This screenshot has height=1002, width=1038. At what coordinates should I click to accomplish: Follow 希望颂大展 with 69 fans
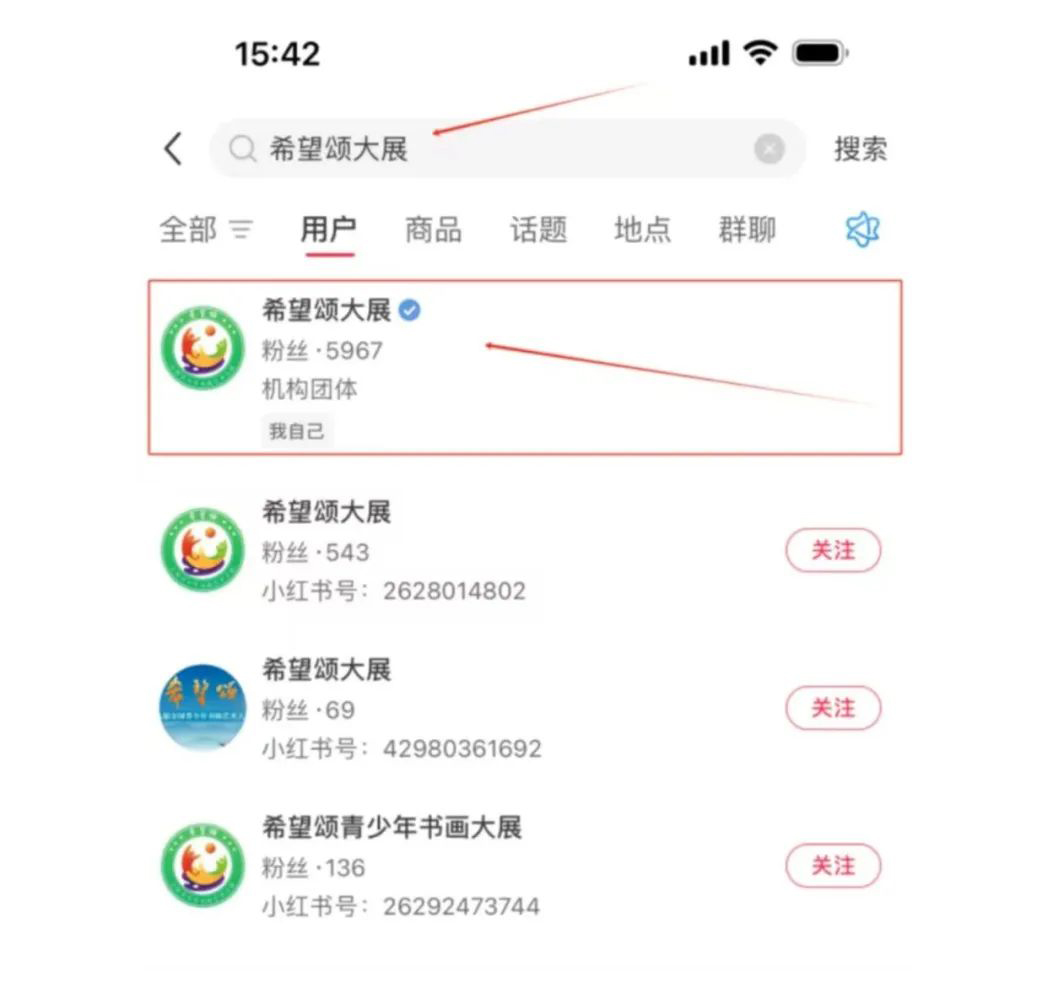[x=832, y=708]
